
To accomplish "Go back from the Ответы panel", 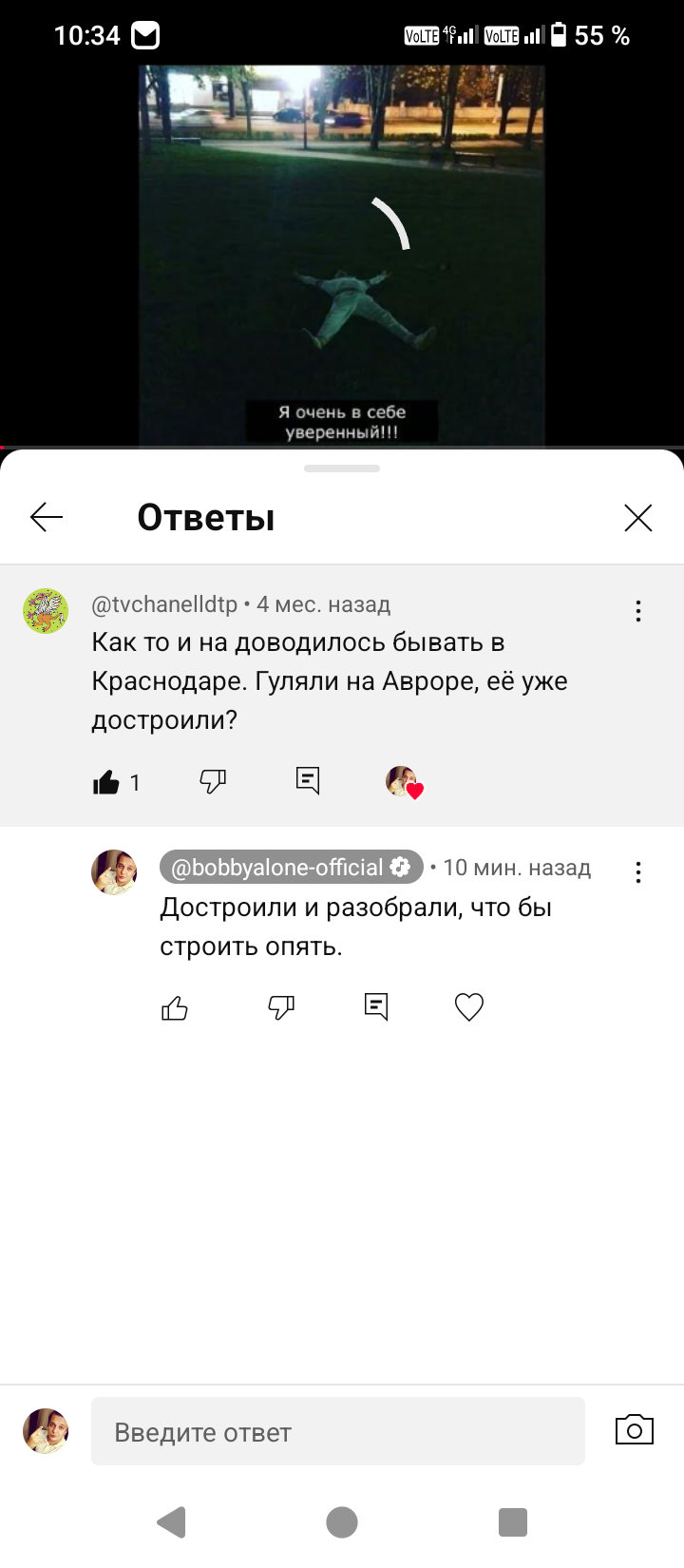I will 47,517.
